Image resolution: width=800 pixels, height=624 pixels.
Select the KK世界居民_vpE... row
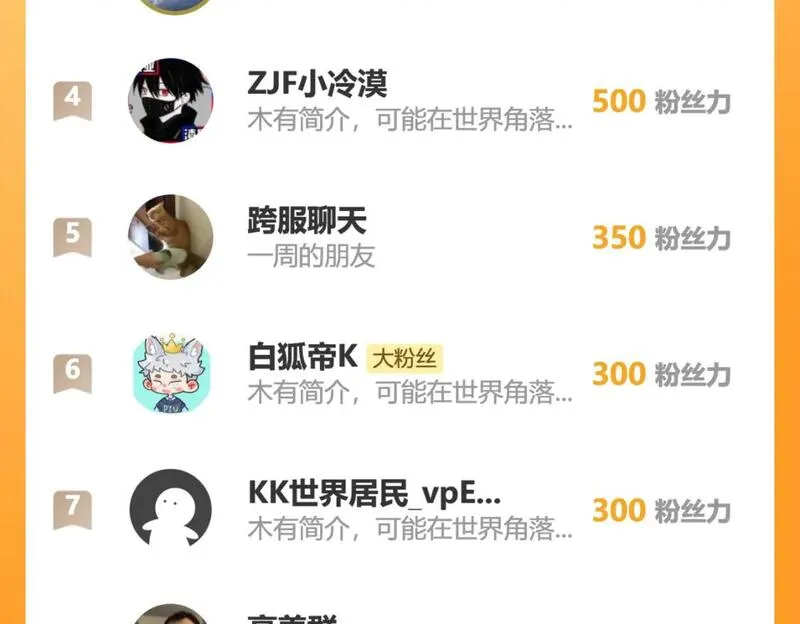[x=399, y=509]
